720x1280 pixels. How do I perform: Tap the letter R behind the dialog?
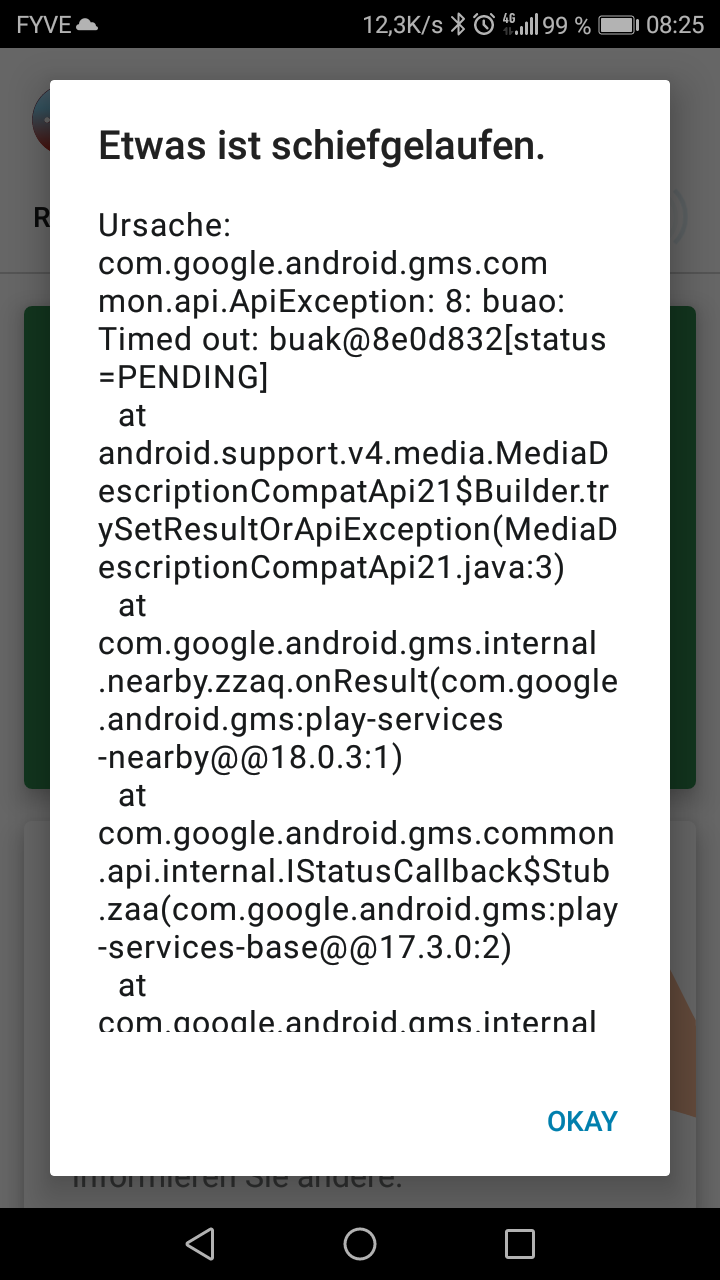click(41, 217)
